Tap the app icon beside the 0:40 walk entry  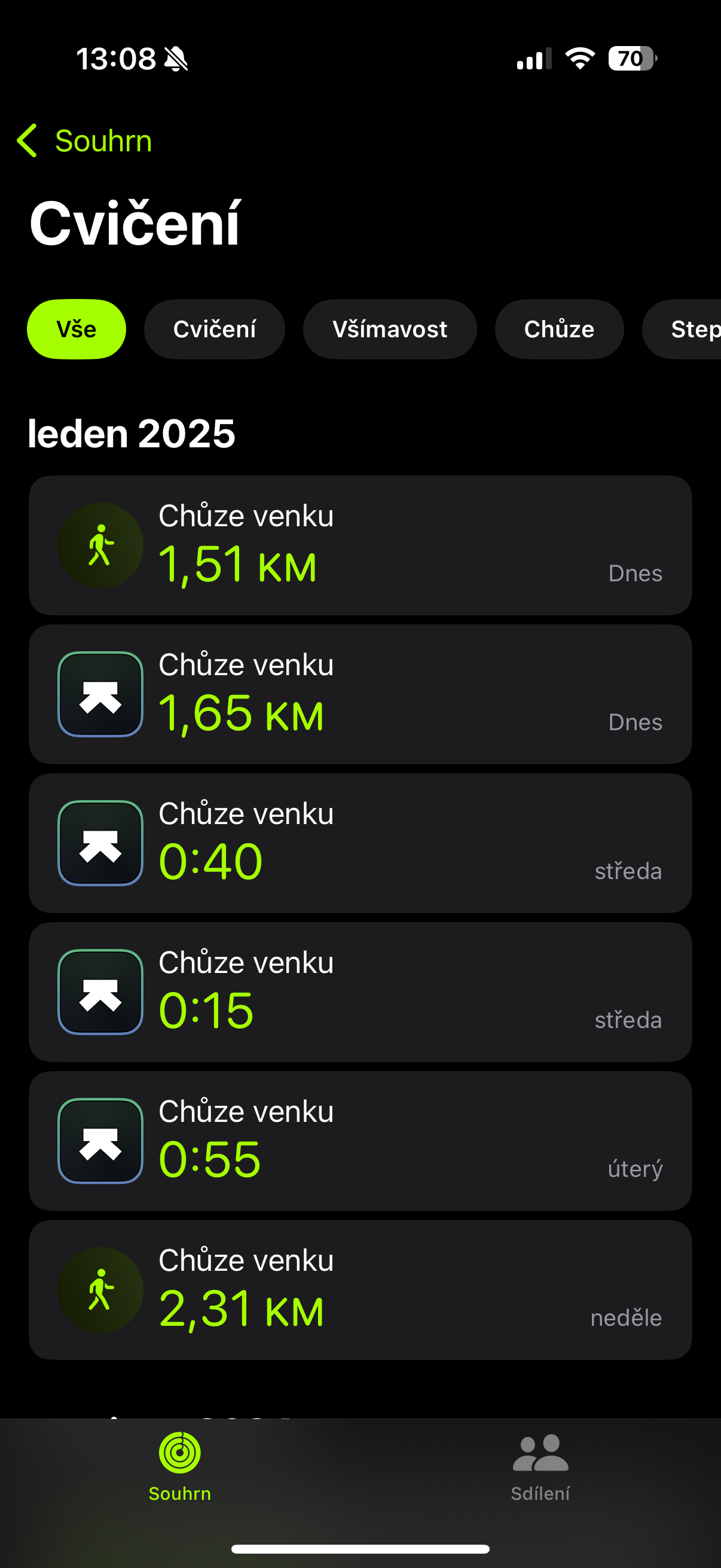(x=100, y=843)
